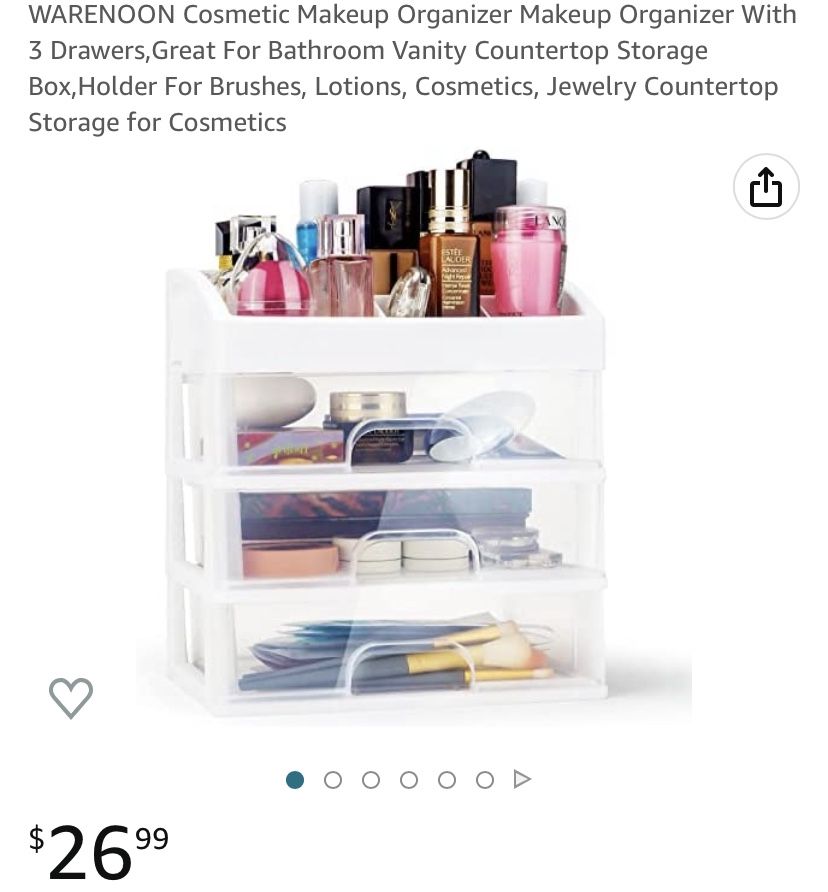Screen dimensions: 828x892
Task: Jump to the second product image dot
Action: click(x=333, y=779)
